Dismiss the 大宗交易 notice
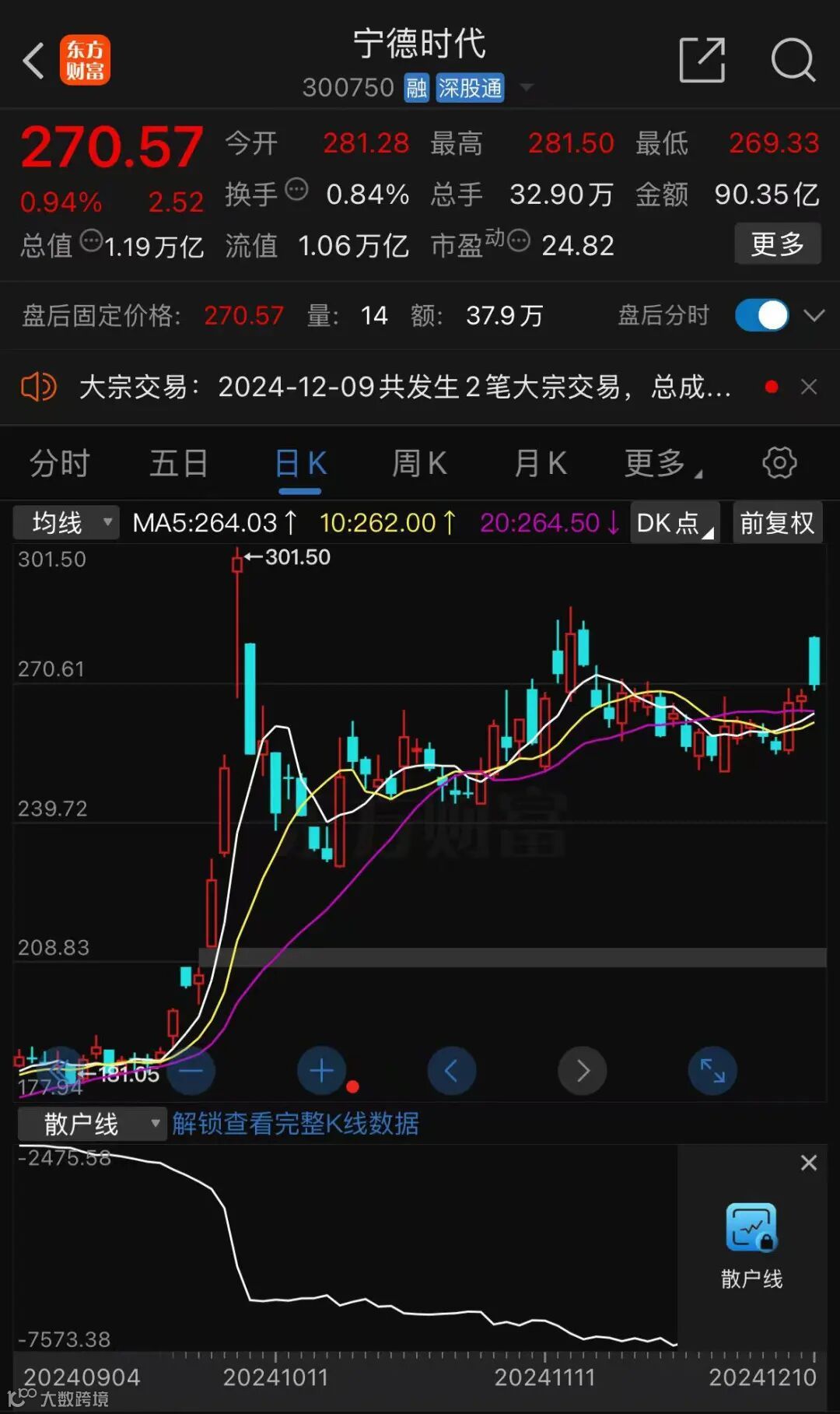 (809, 387)
